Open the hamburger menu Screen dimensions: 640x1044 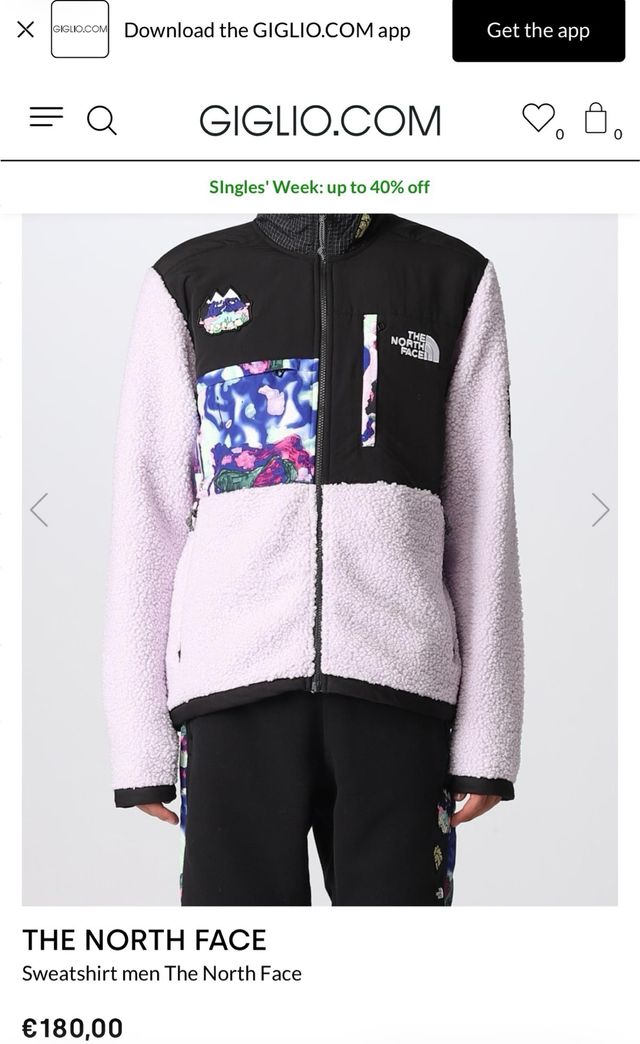point(46,119)
